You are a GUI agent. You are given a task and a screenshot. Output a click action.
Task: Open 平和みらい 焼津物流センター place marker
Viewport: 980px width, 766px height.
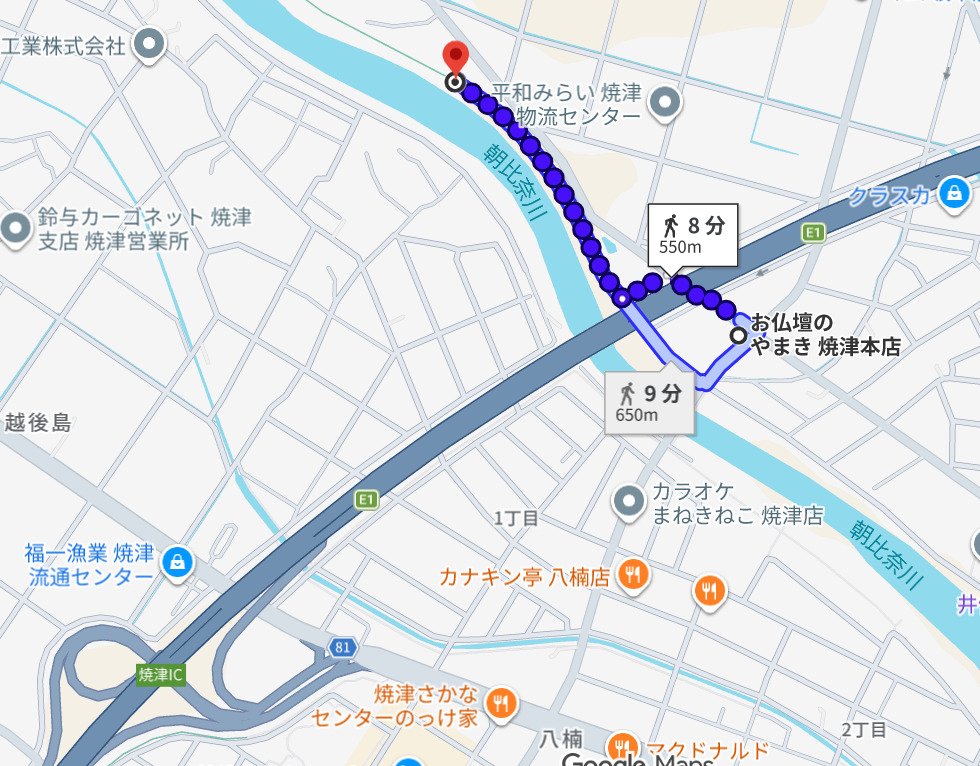point(665,101)
